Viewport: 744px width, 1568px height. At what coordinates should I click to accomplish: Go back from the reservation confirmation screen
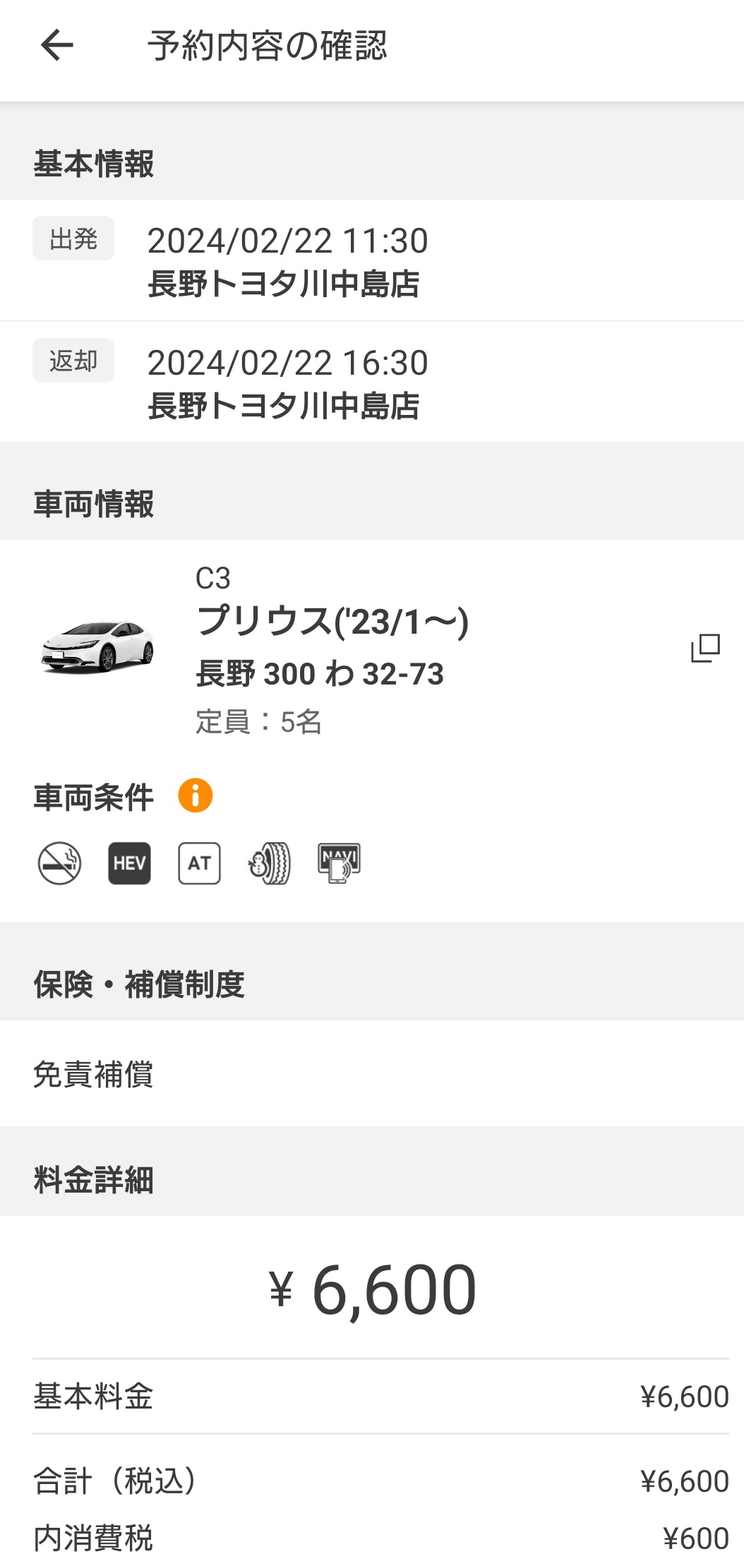57,46
